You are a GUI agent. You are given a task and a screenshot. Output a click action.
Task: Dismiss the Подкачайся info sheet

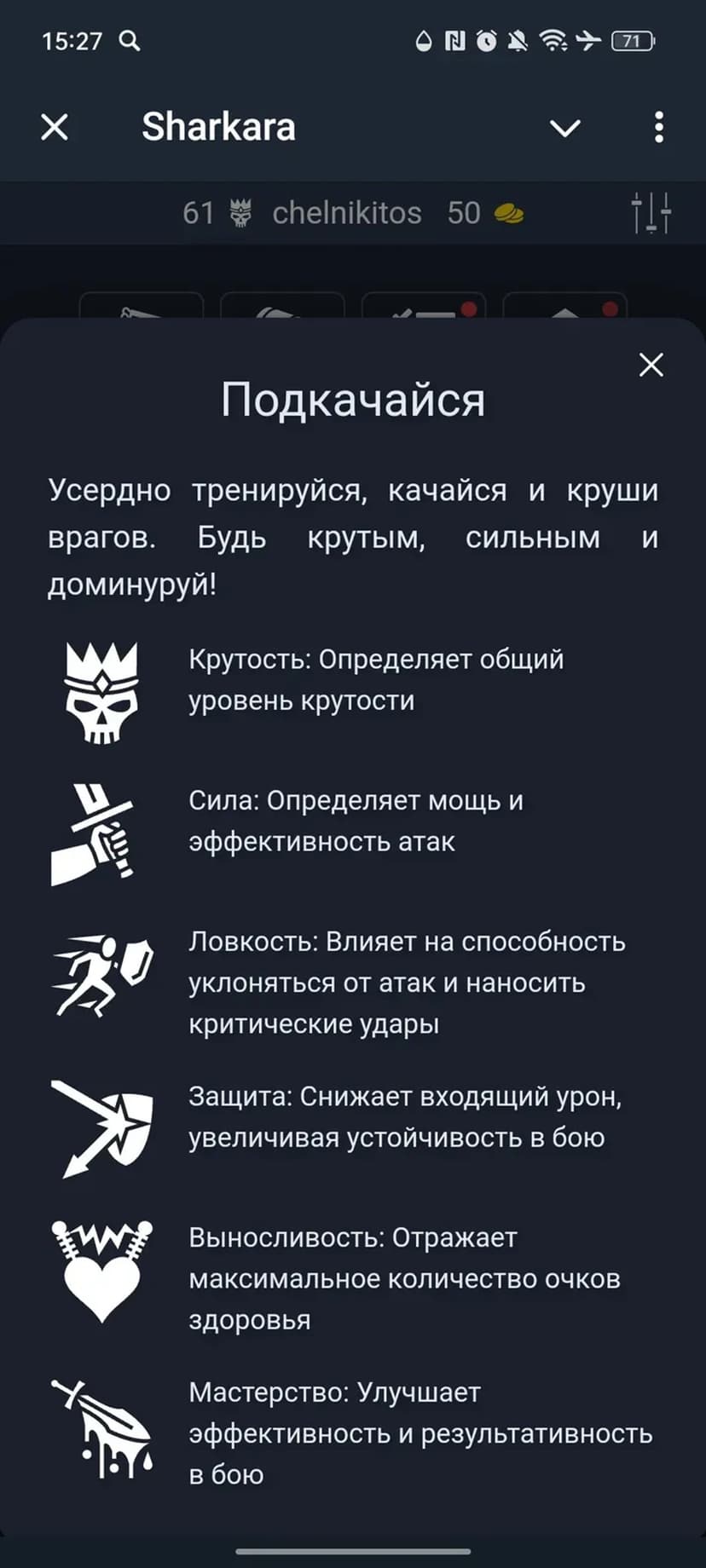click(651, 365)
